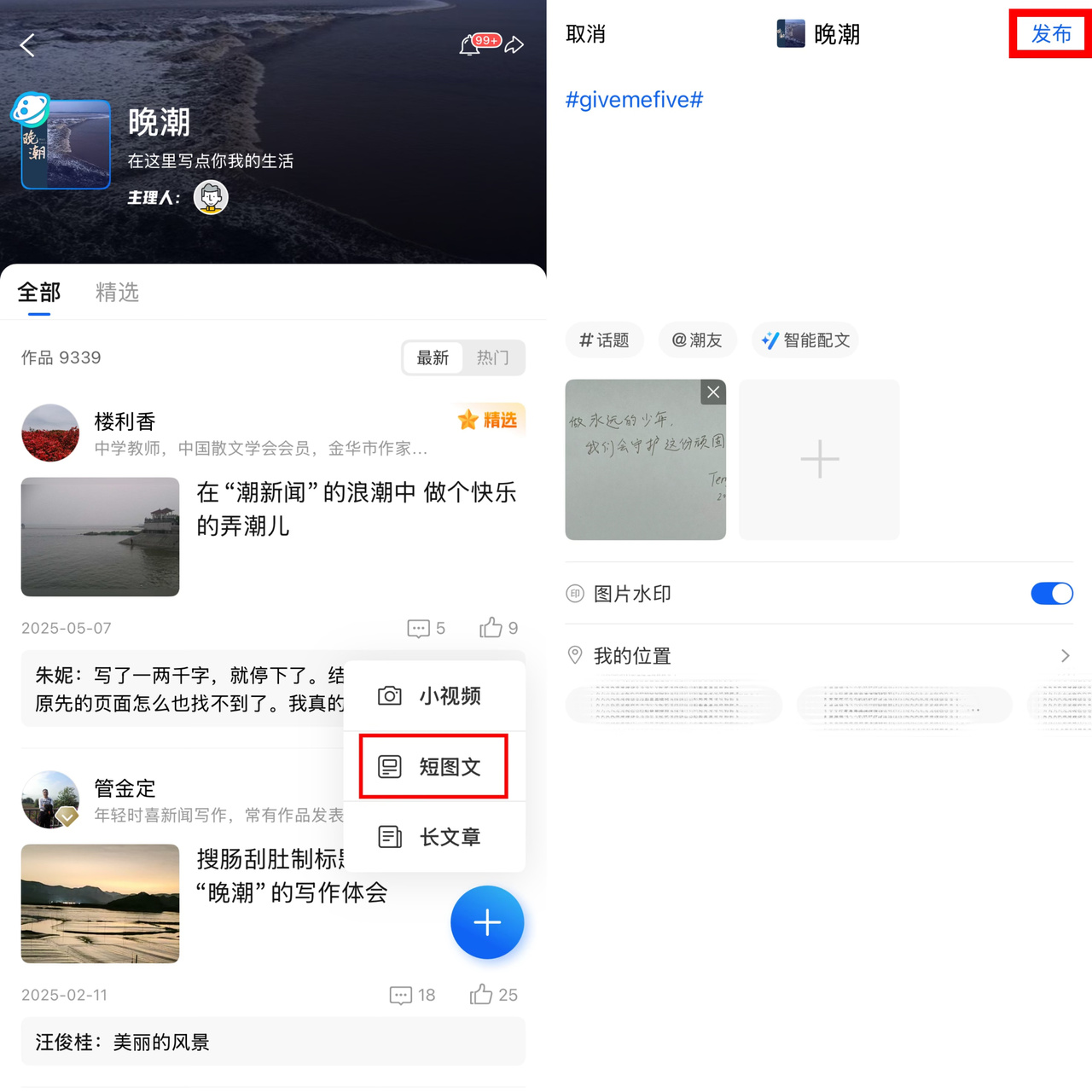1092x1092 pixels.
Task: Tap 取消 to cancel the post
Action: coord(585,34)
